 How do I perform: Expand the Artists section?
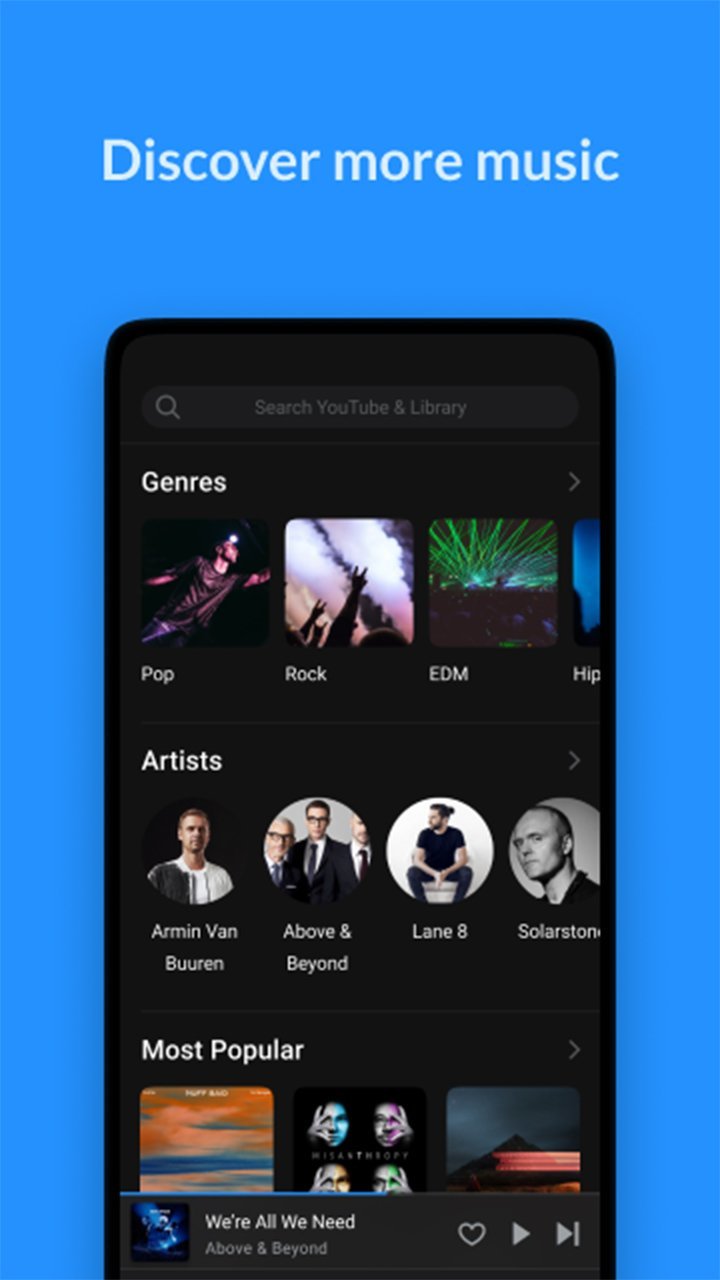tap(575, 760)
